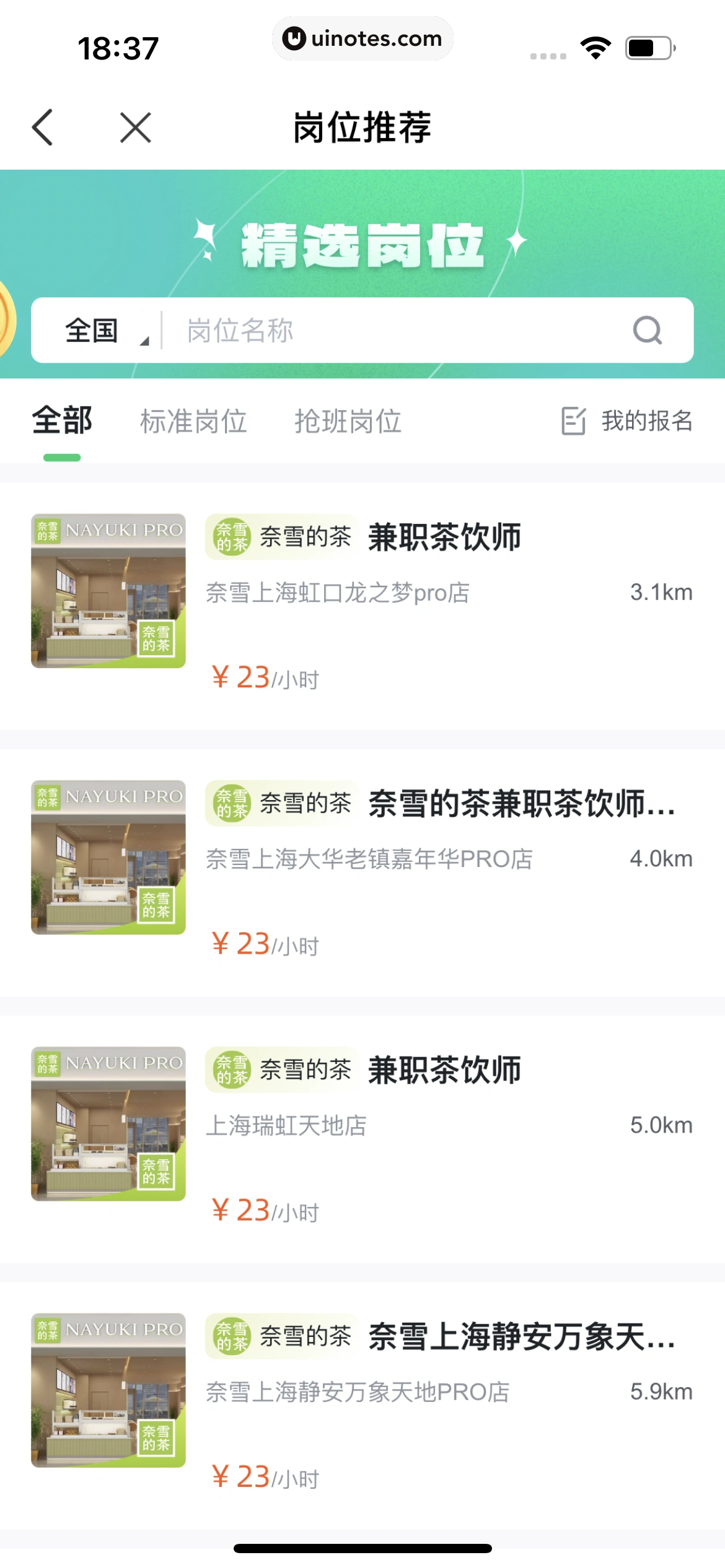Switch to the 标准岗位 tab
725x1568 pixels.
pyautogui.click(x=195, y=420)
